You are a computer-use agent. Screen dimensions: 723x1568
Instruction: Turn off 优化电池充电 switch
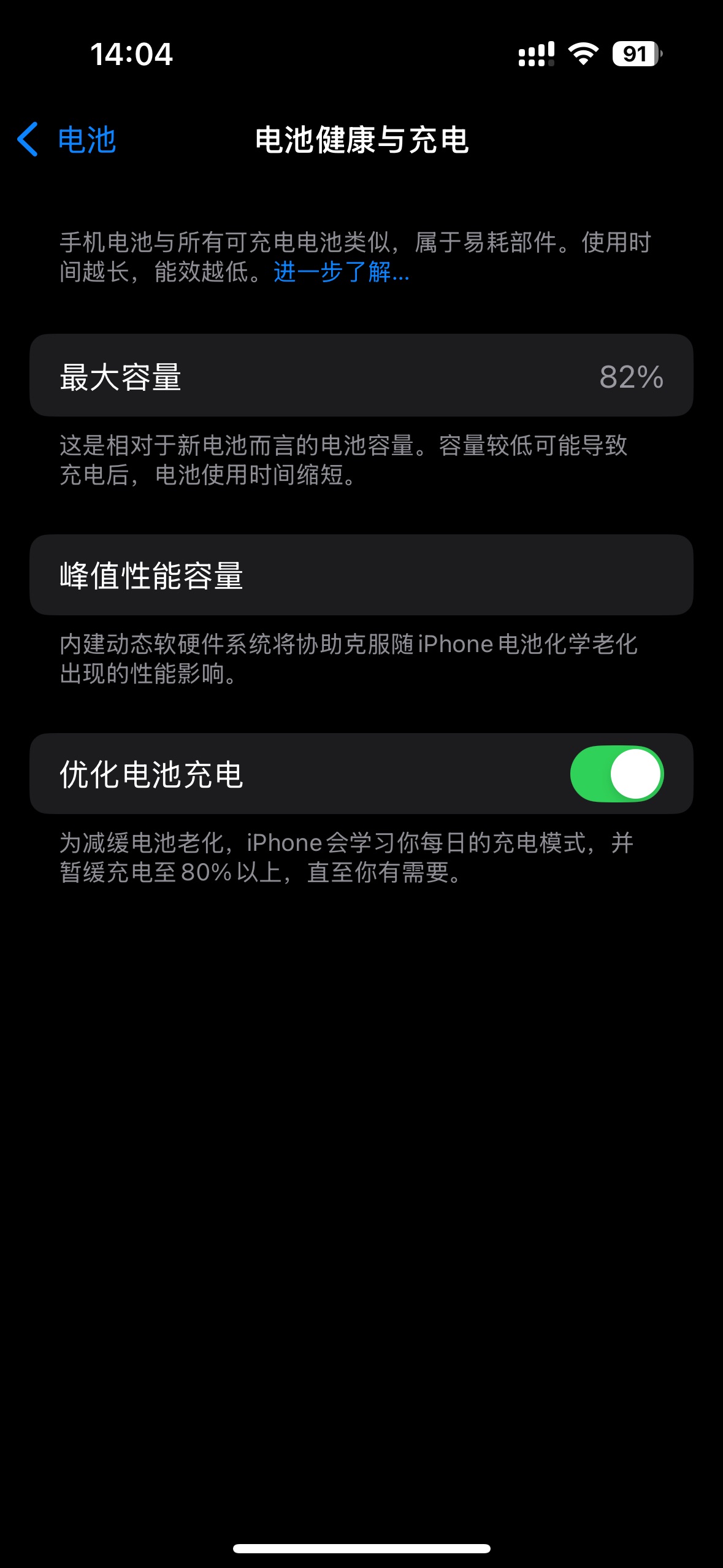[616, 774]
